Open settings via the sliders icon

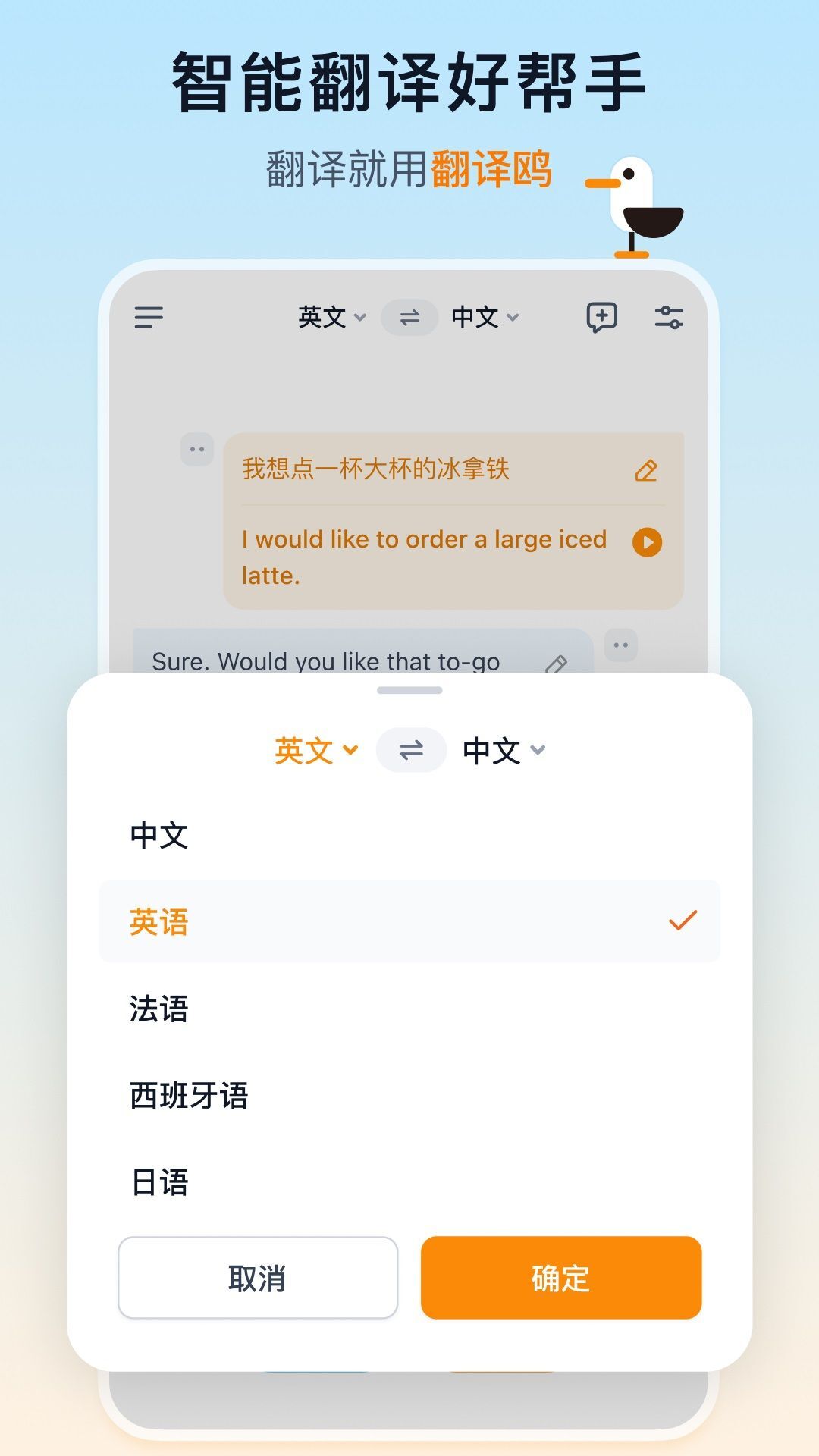670,318
